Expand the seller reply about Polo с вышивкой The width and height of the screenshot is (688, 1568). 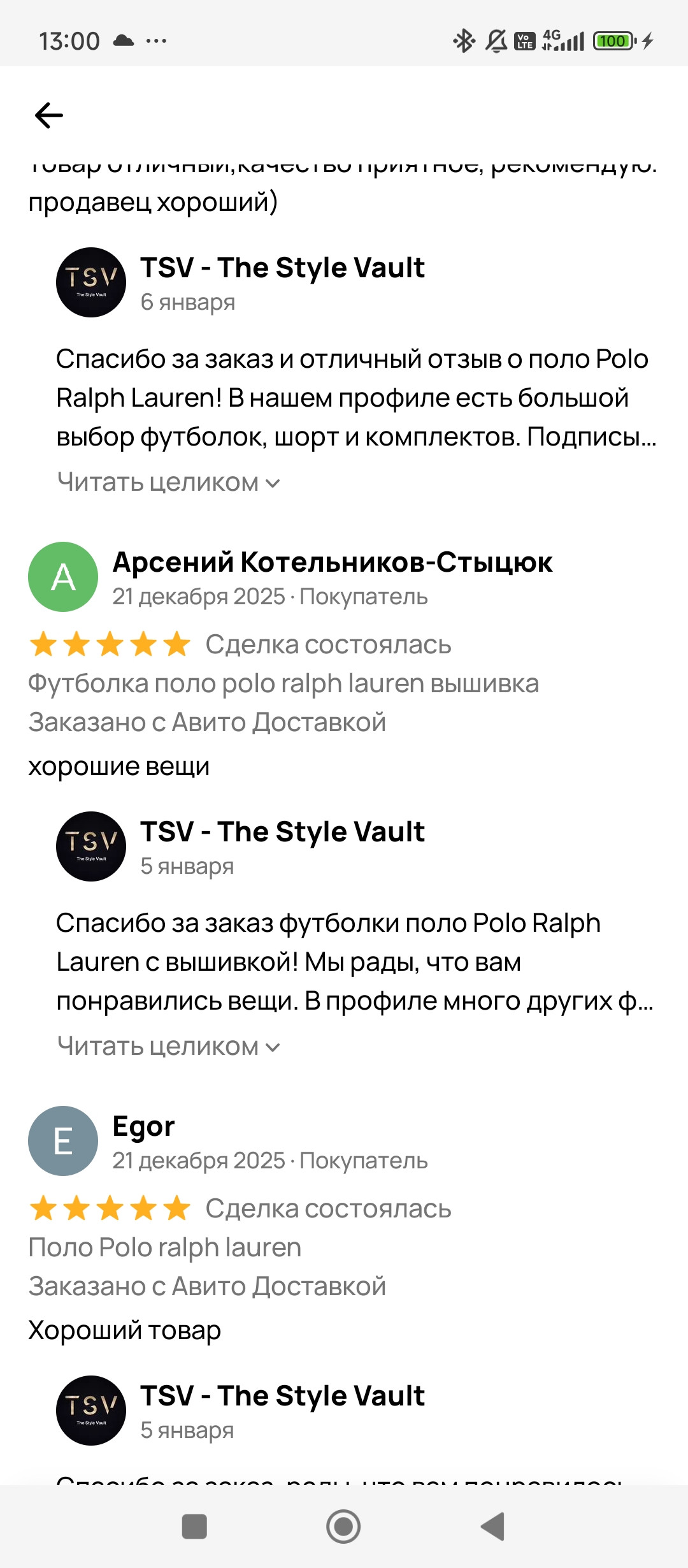168,1047
